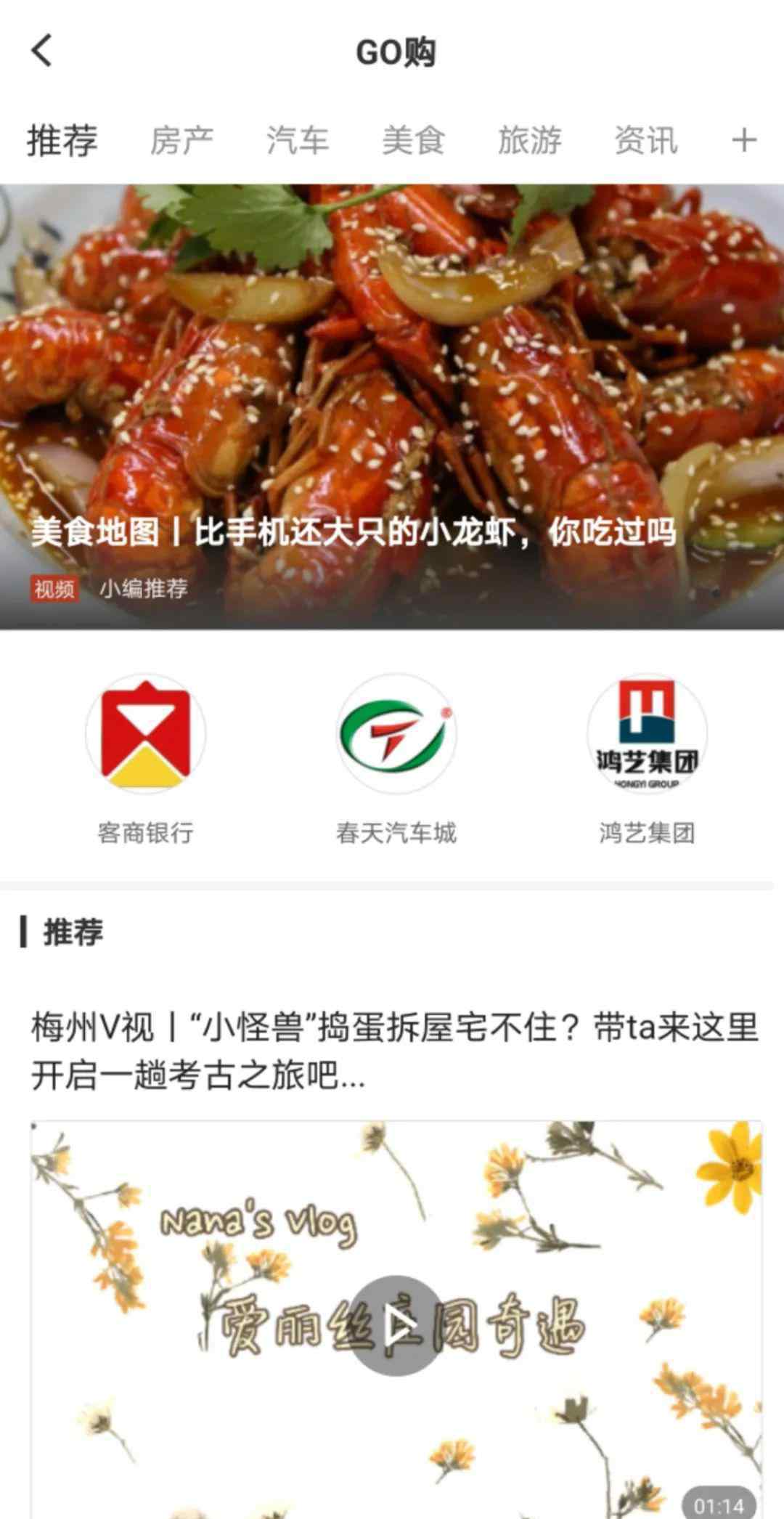Open the 旅游 tab
784x1519 pixels.
[x=529, y=140]
